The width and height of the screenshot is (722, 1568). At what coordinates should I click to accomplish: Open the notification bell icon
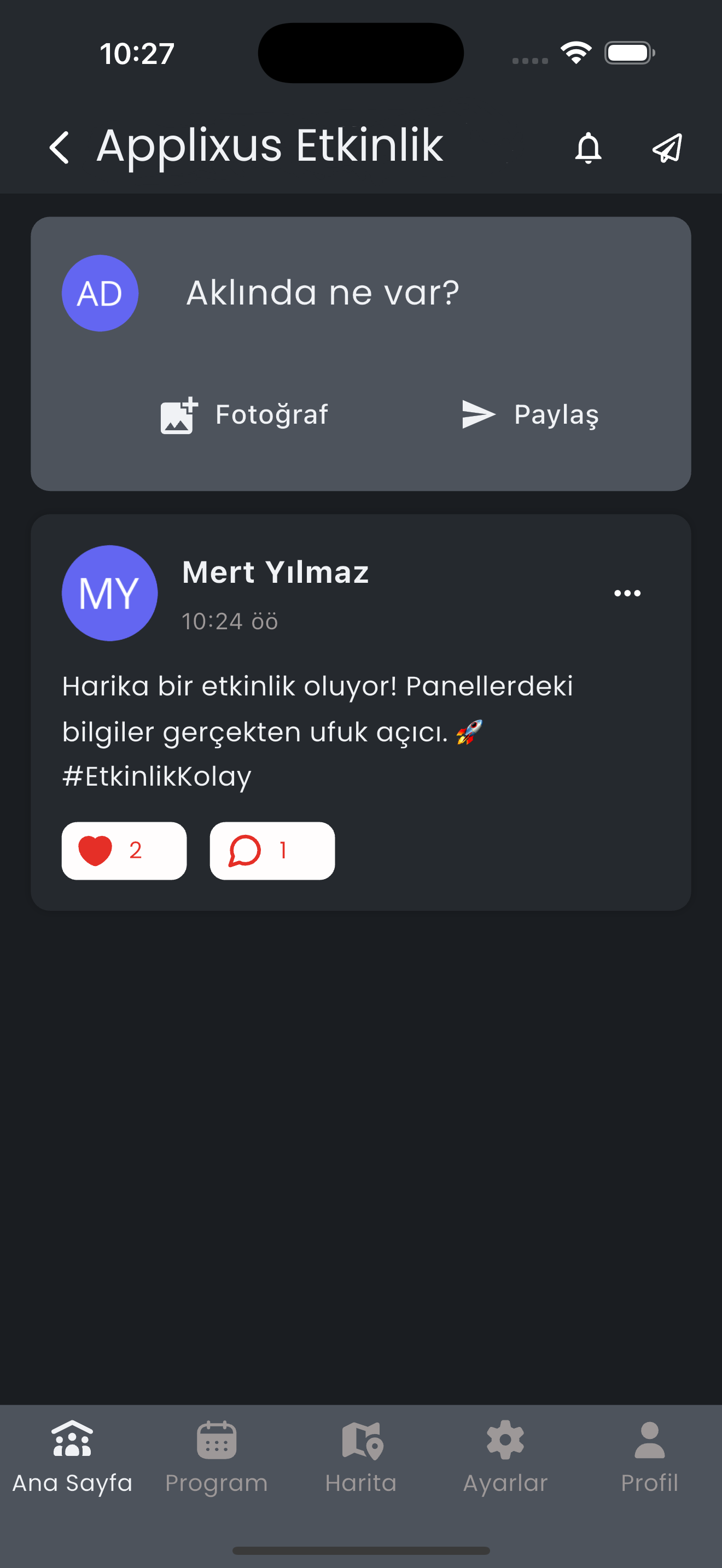588,148
